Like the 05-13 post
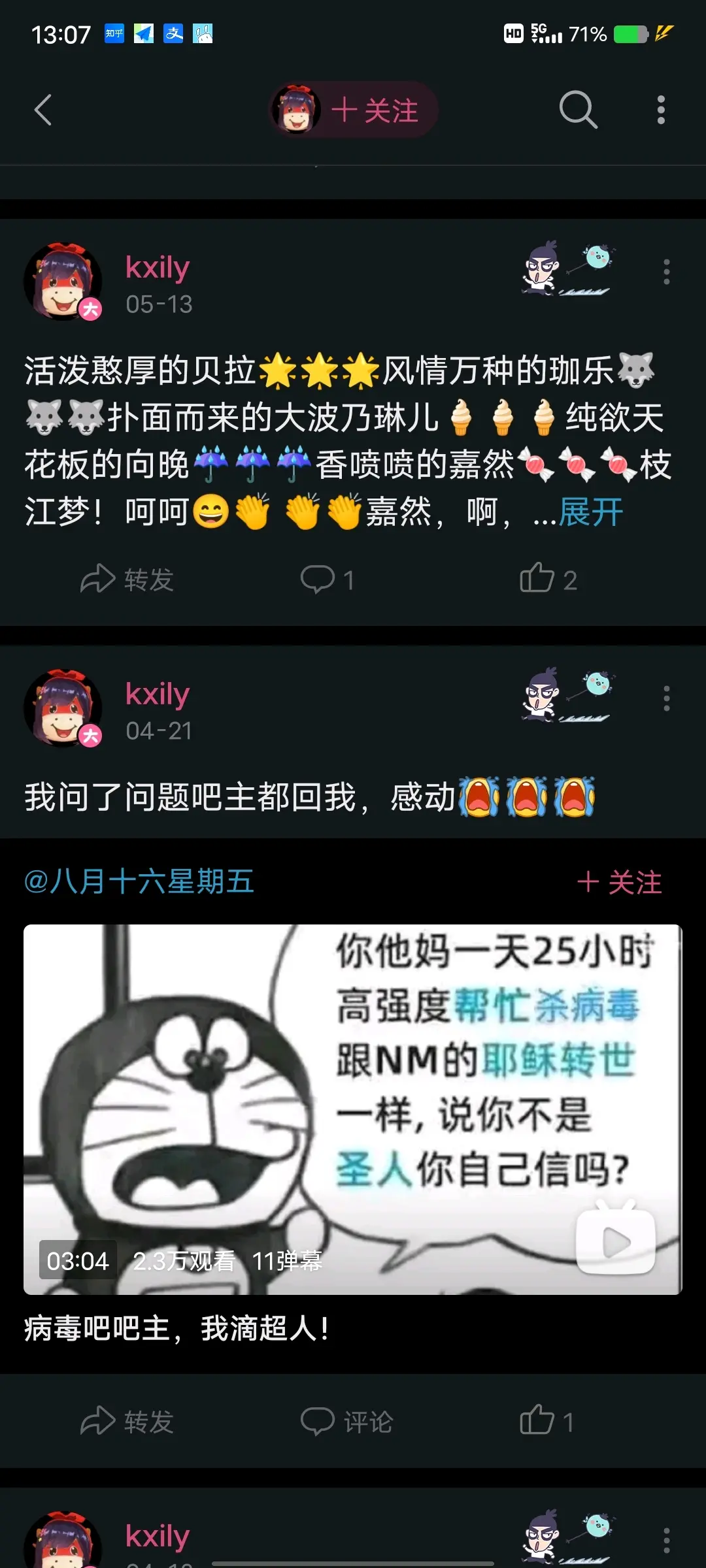Viewport: 706px width, 1568px height. [x=548, y=580]
